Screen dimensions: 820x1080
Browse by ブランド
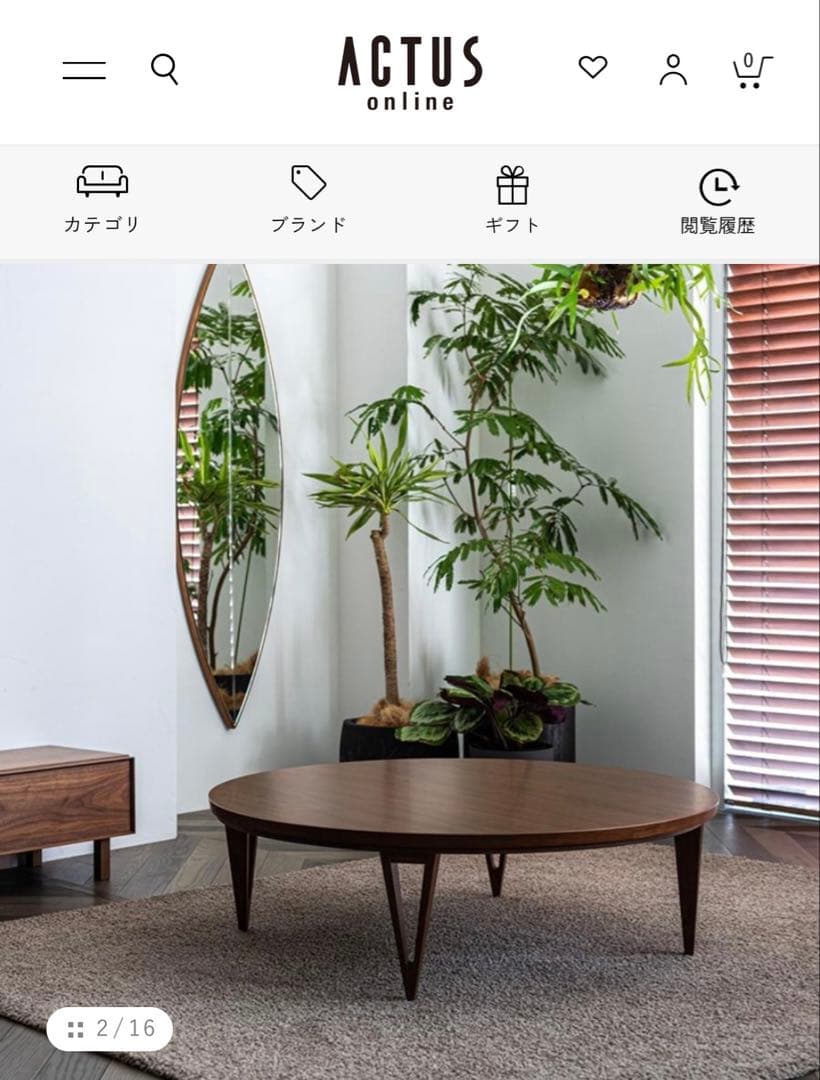click(308, 201)
